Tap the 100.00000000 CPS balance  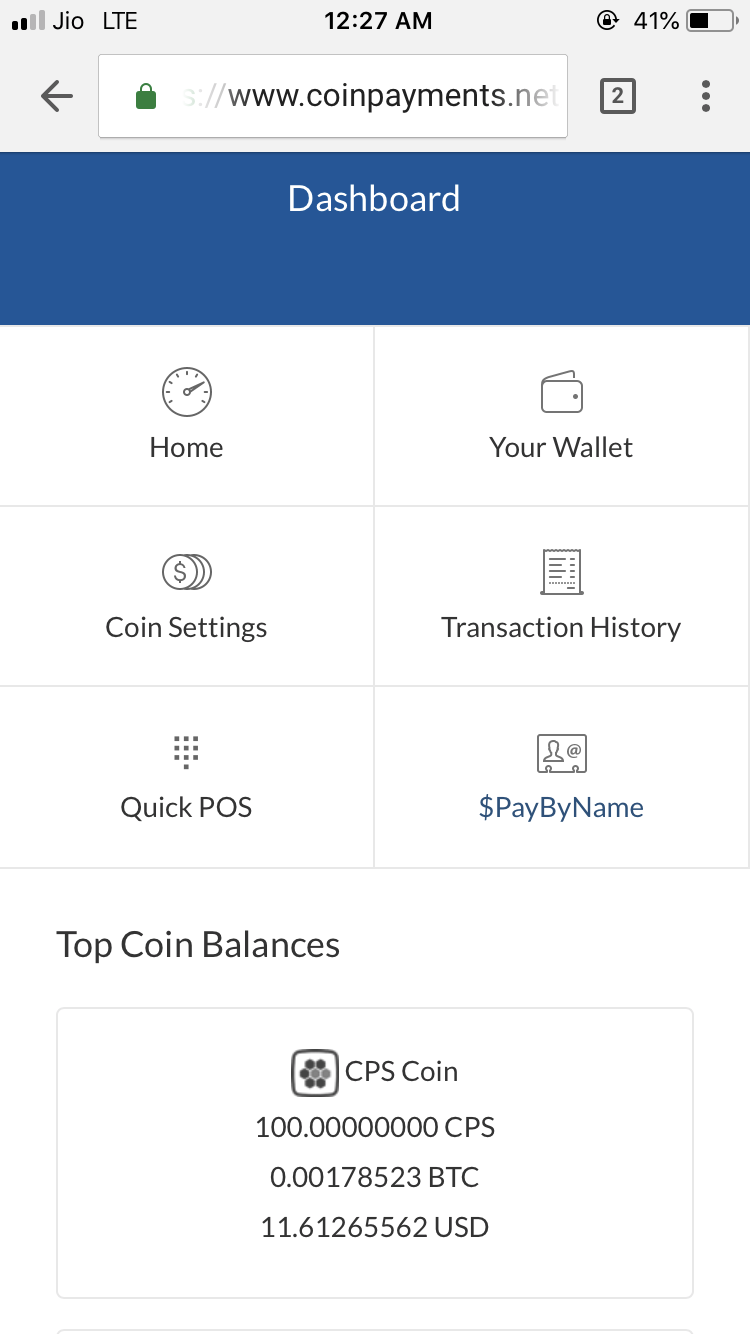(x=375, y=1127)
